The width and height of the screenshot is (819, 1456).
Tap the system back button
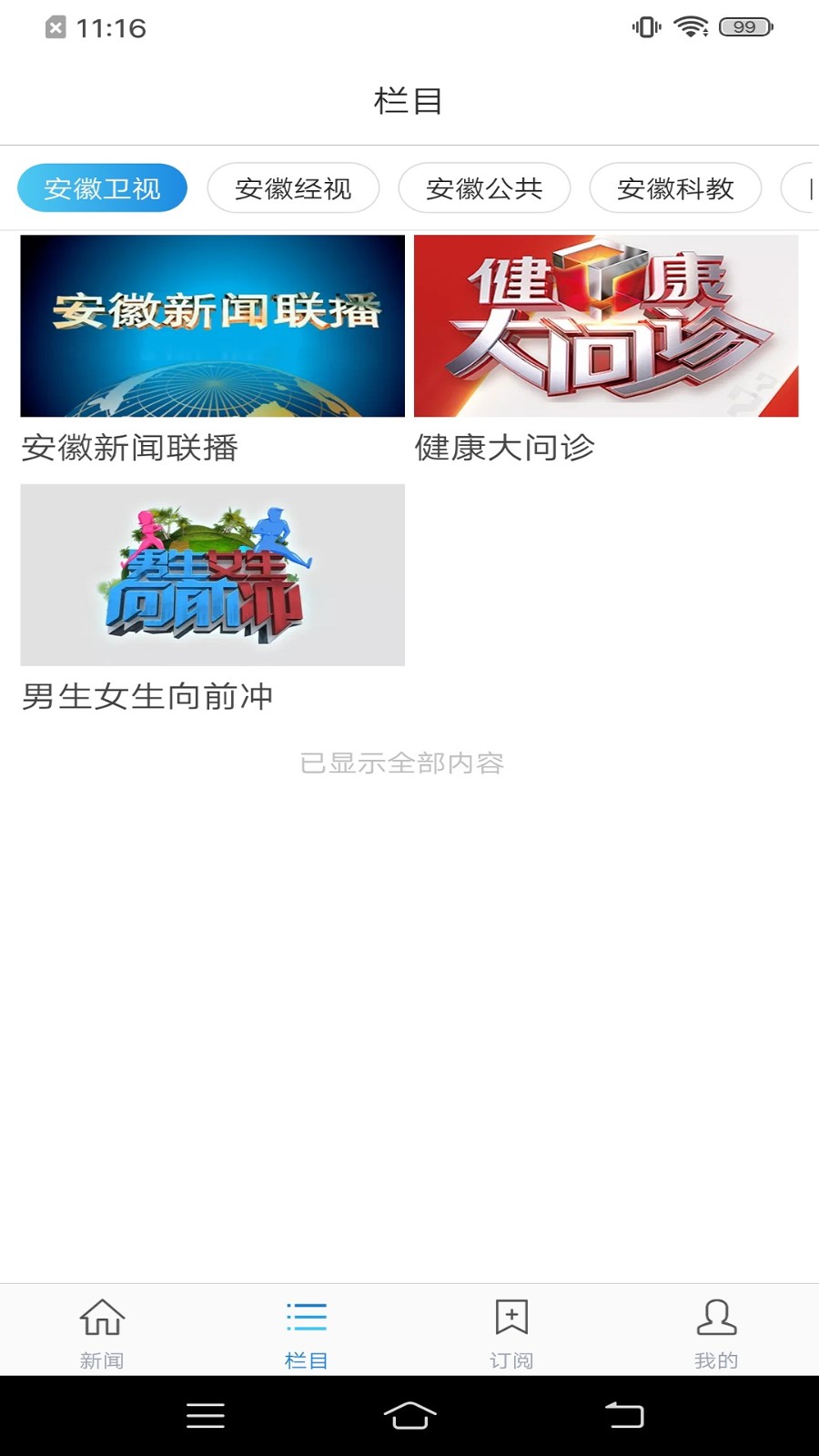pyautogui.click(x=625, y=1415)
